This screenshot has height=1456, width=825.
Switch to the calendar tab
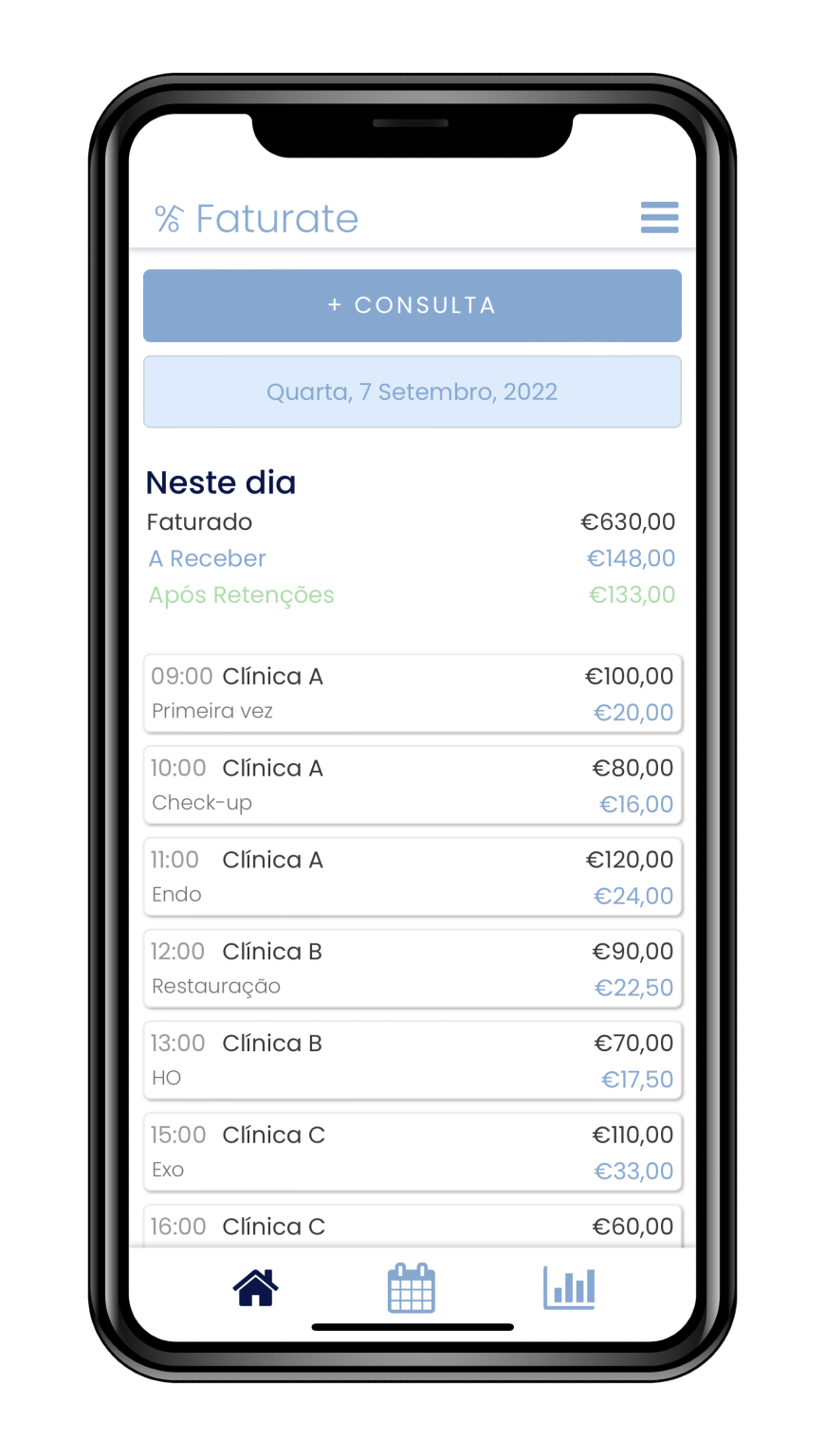412,1287
